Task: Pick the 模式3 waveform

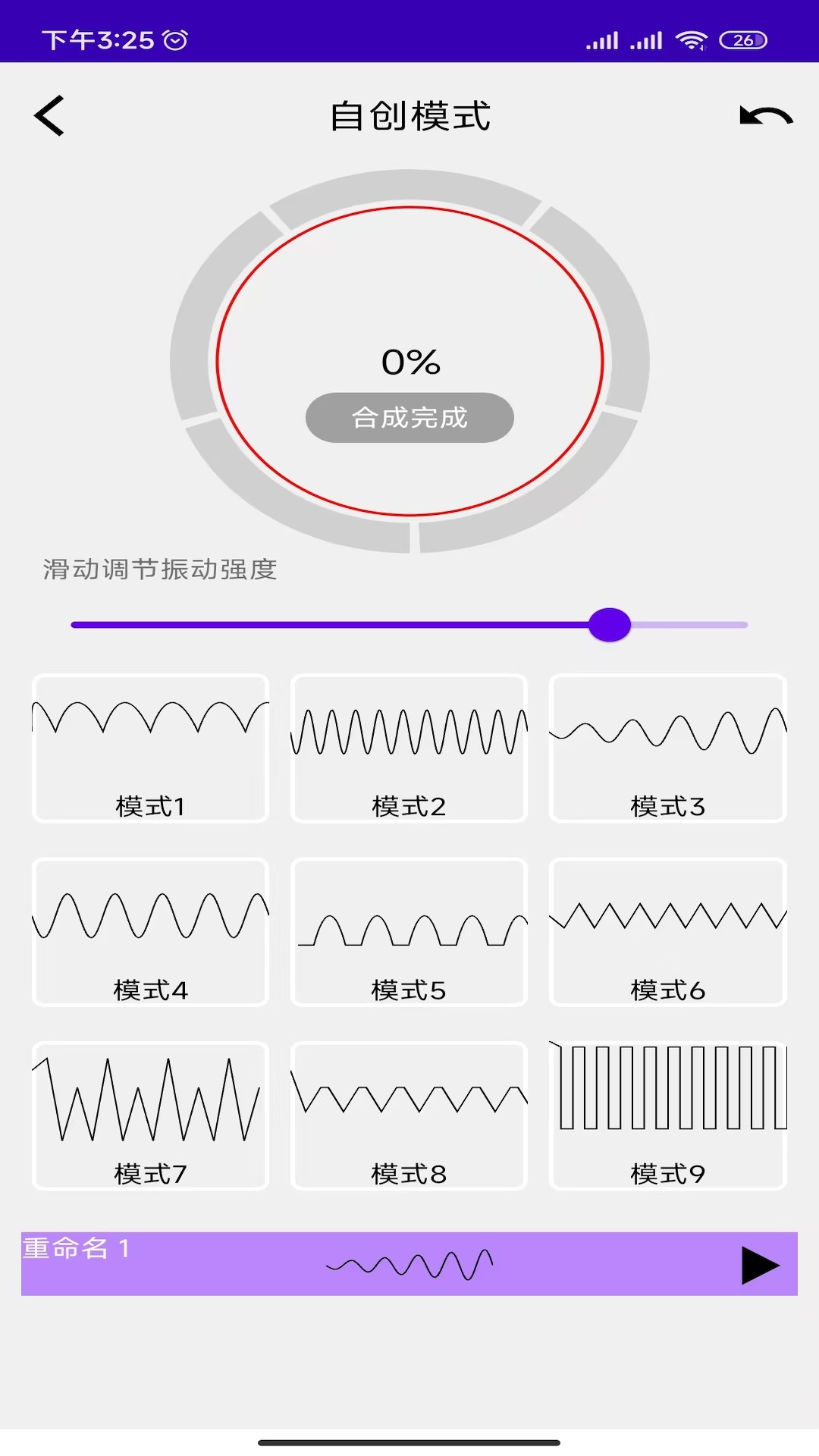Action: (667, 748)
